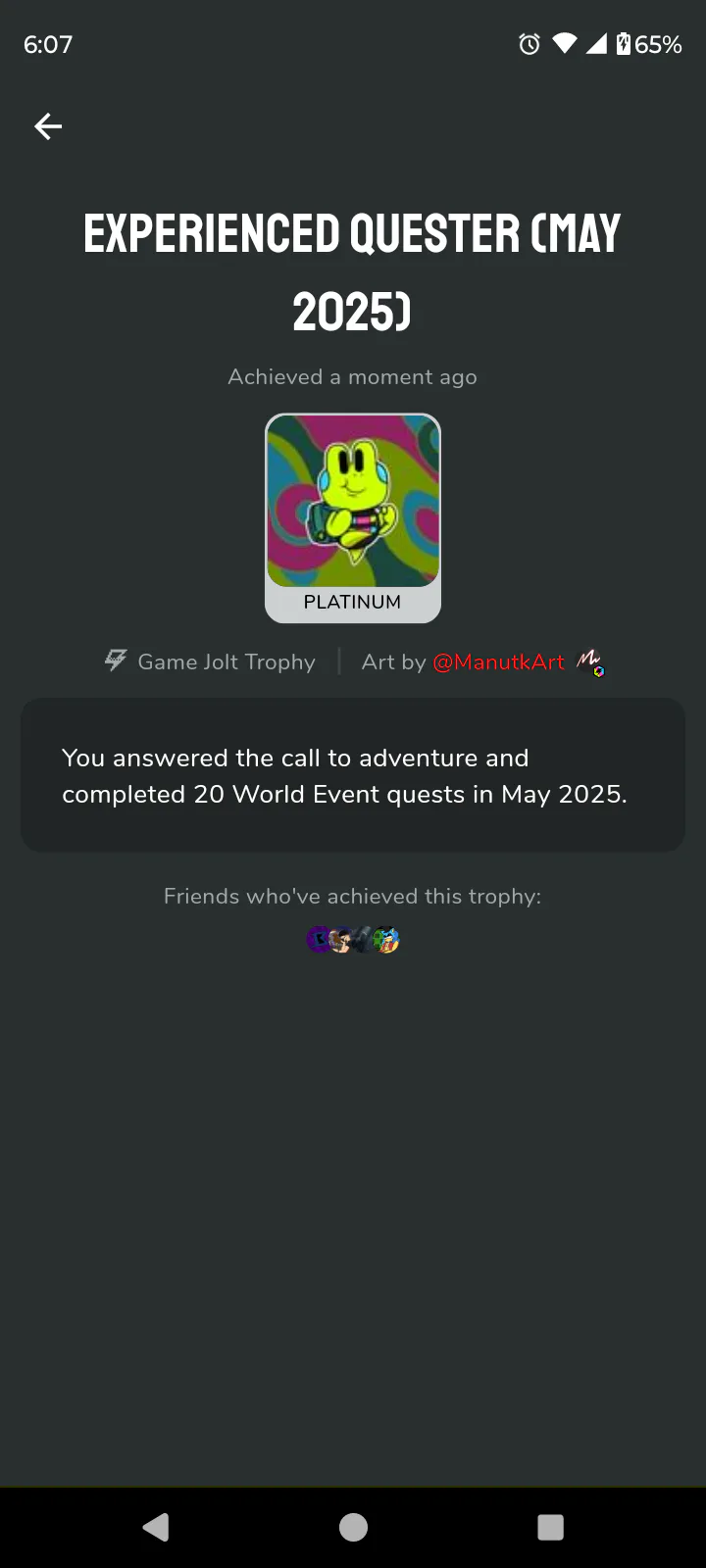Go back using the top-left arrow
The image size is (706, 1568).
pyautogui.click(x=48, y=126)
